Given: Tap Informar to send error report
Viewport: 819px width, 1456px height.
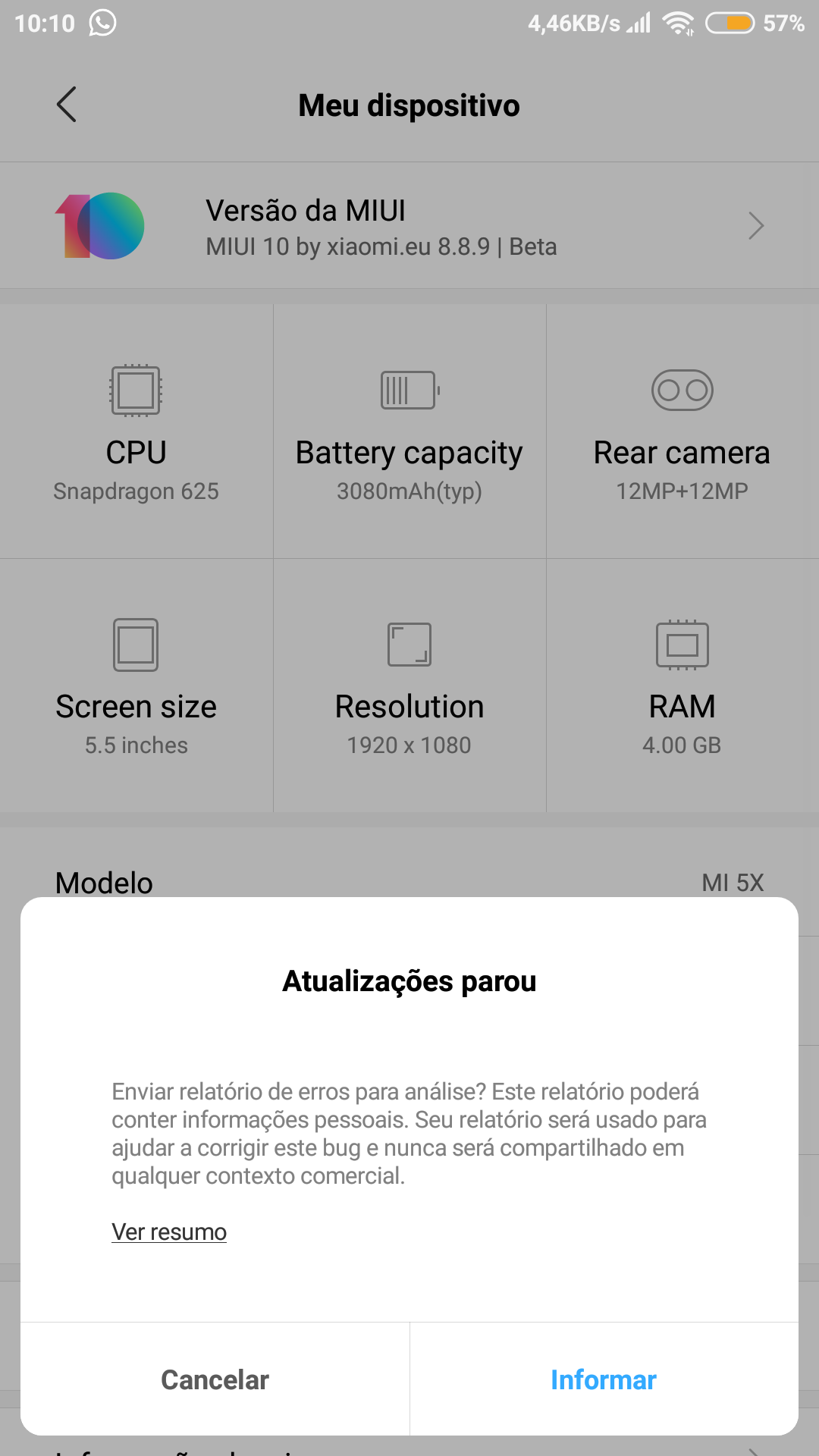Looking at the screenshot, I should [604, 1379].
